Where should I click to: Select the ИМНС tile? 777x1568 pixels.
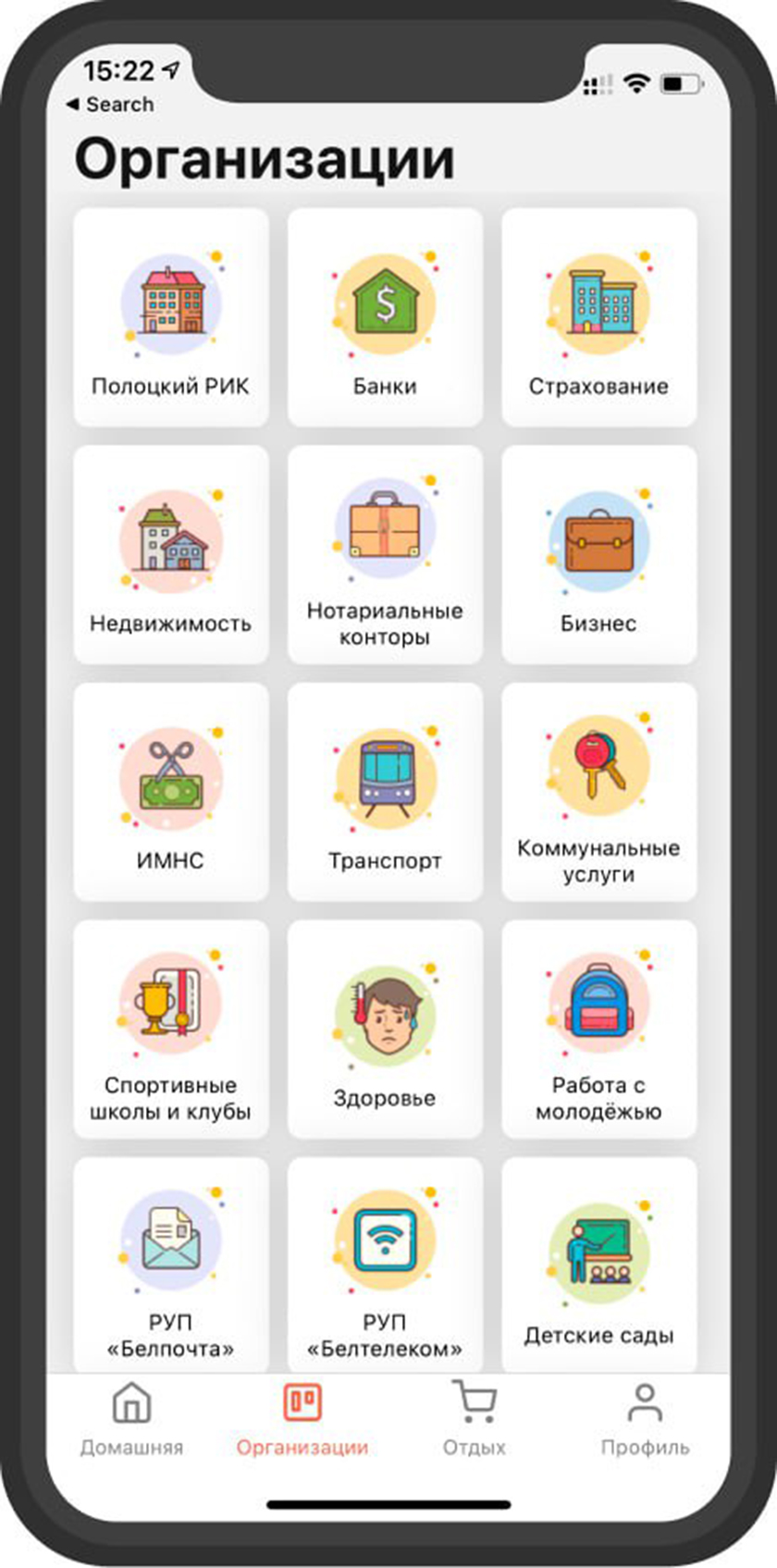pos(171,792)
